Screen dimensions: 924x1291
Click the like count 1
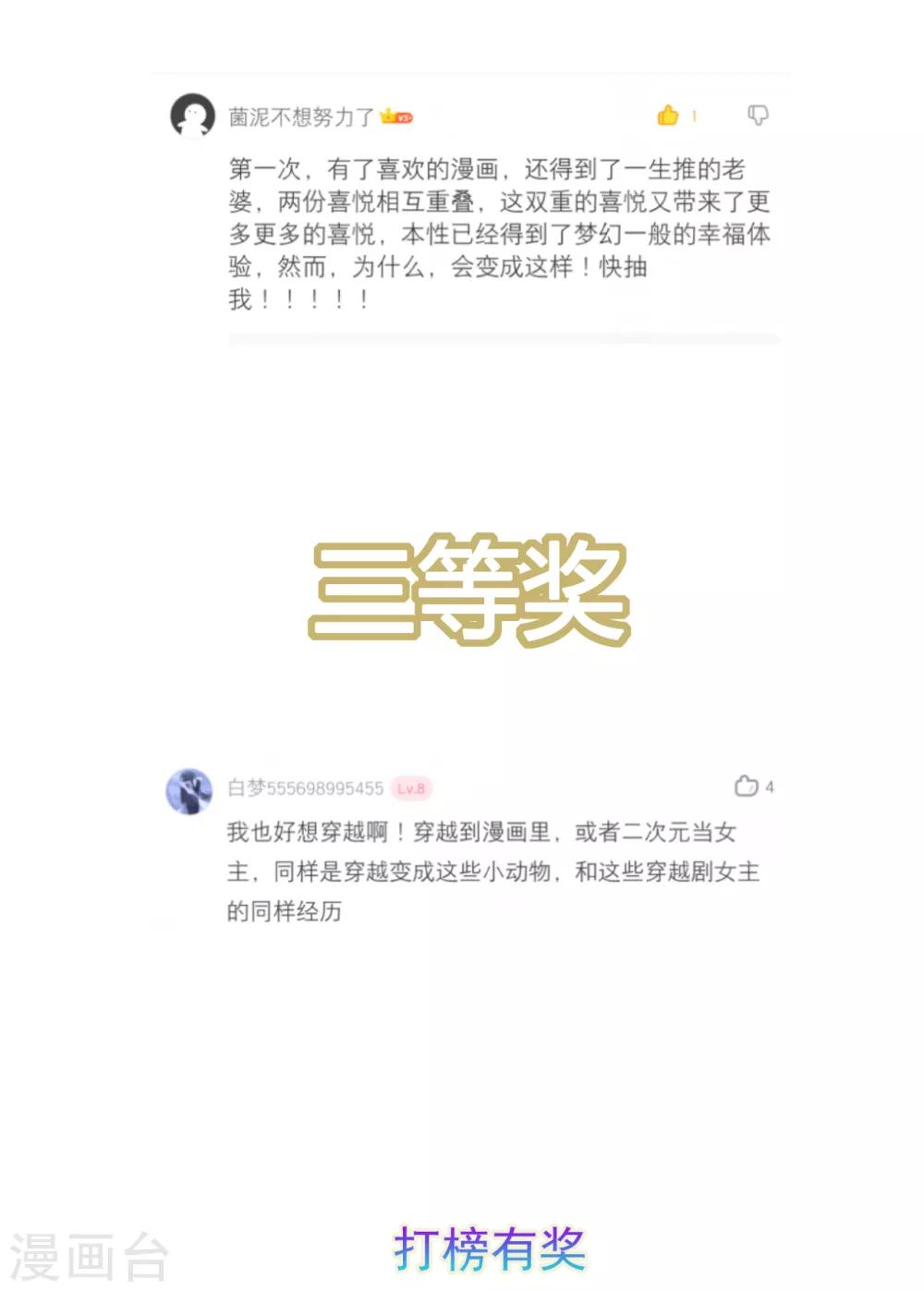(692, 114)
